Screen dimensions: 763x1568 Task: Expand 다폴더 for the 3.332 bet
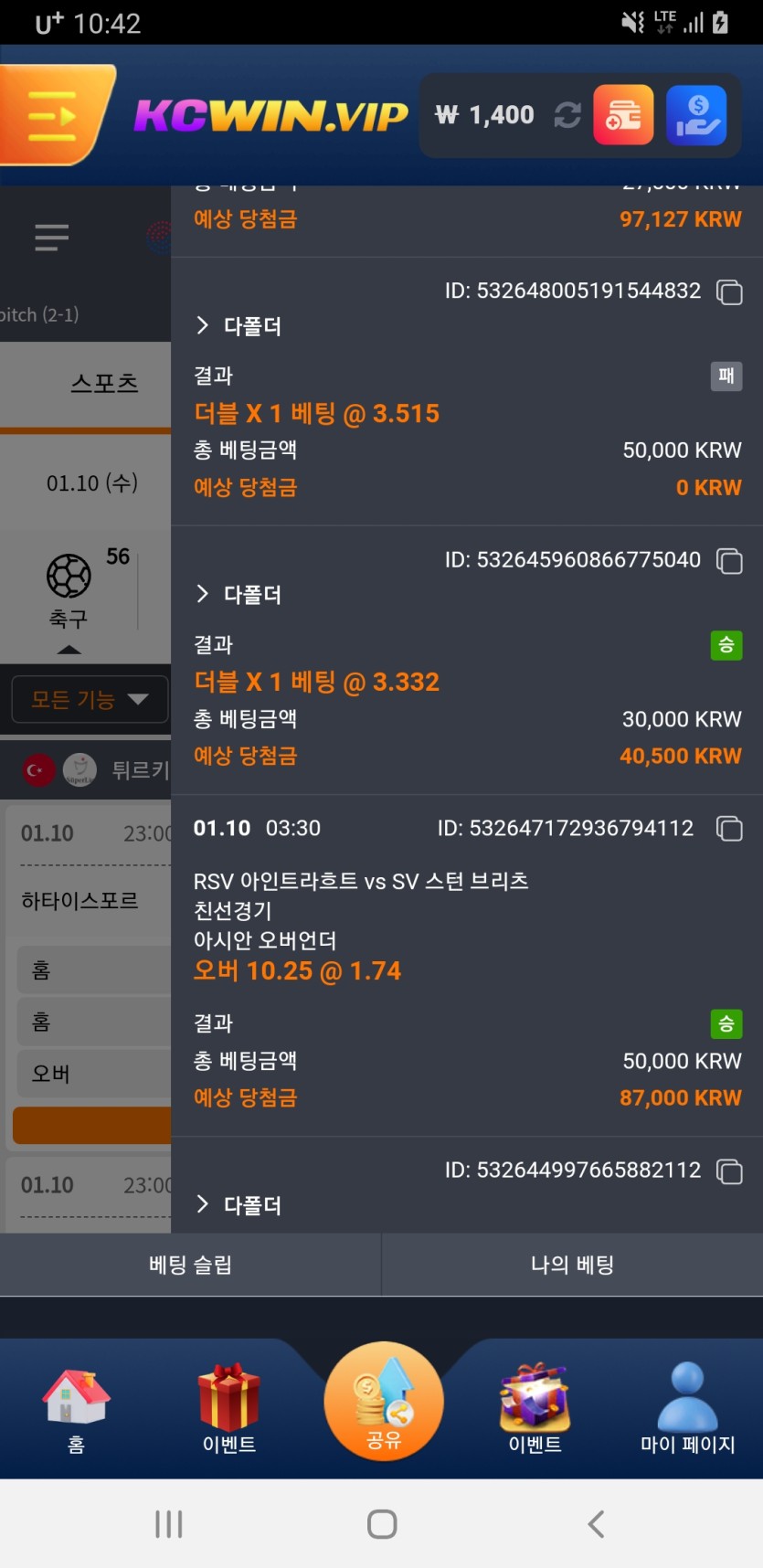point(239,595)
